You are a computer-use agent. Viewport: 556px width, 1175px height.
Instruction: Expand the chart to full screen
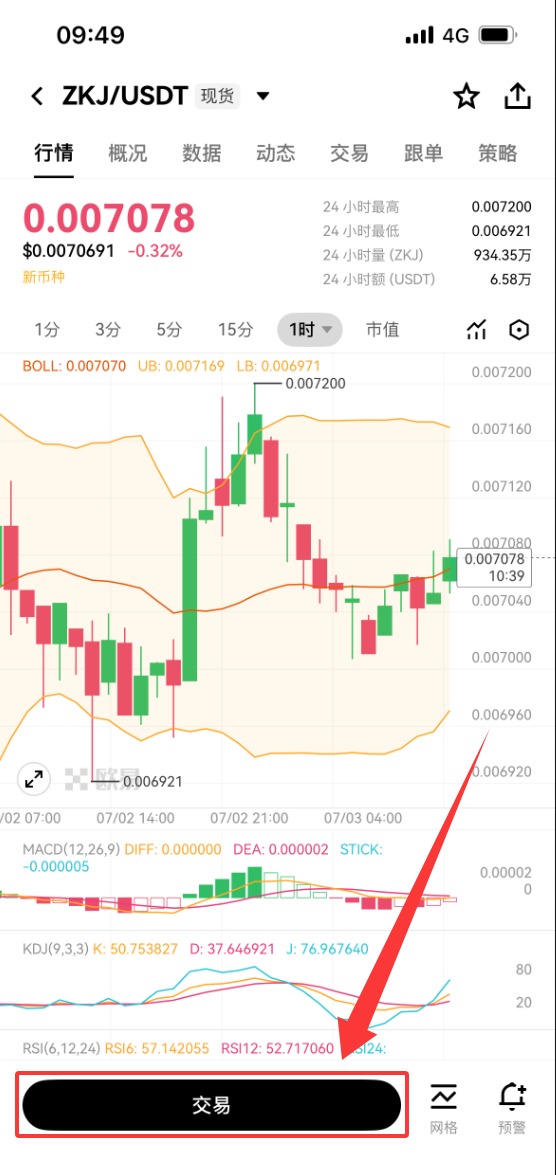(x=34, y=779)
